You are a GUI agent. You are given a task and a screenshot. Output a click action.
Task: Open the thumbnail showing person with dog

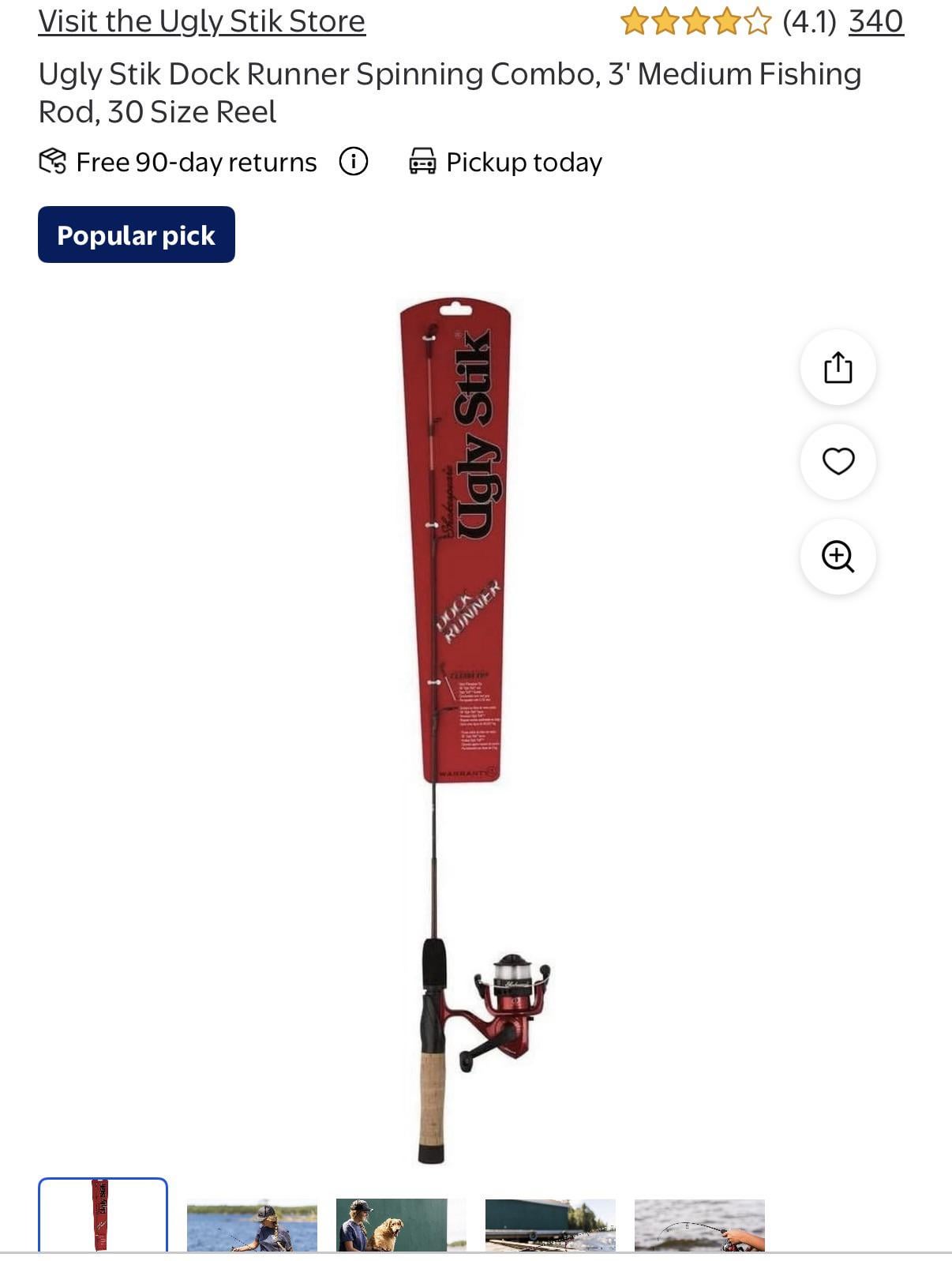point(401,1226)
